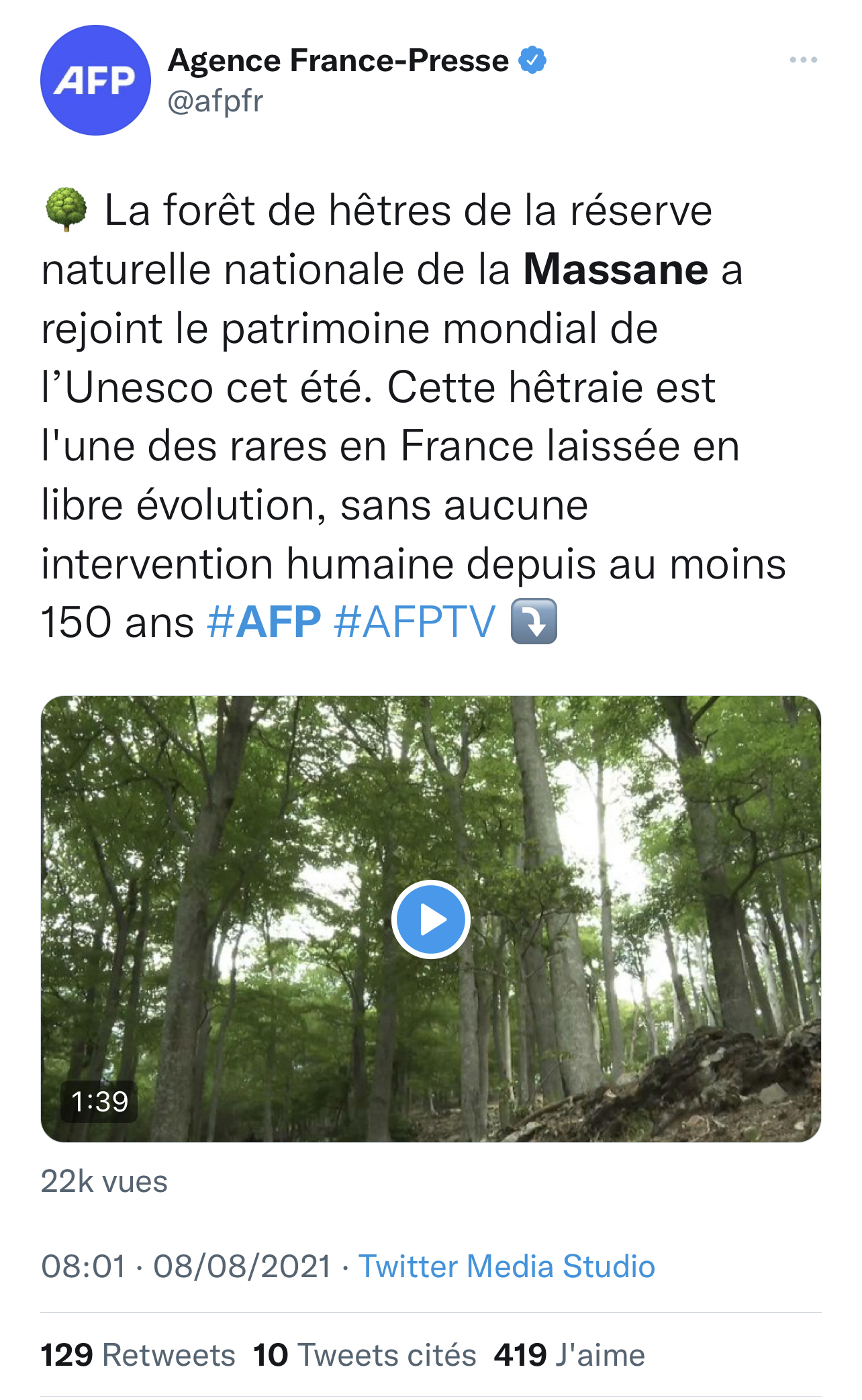Open the tweet's three-dot overflow menu

pyautogui.click(x=803, y=60)
